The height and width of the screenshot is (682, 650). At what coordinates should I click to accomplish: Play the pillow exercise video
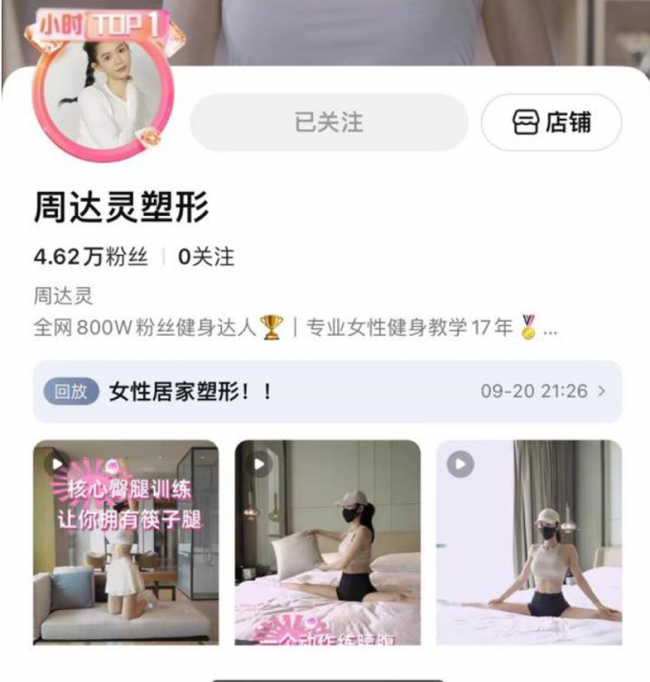327,542
